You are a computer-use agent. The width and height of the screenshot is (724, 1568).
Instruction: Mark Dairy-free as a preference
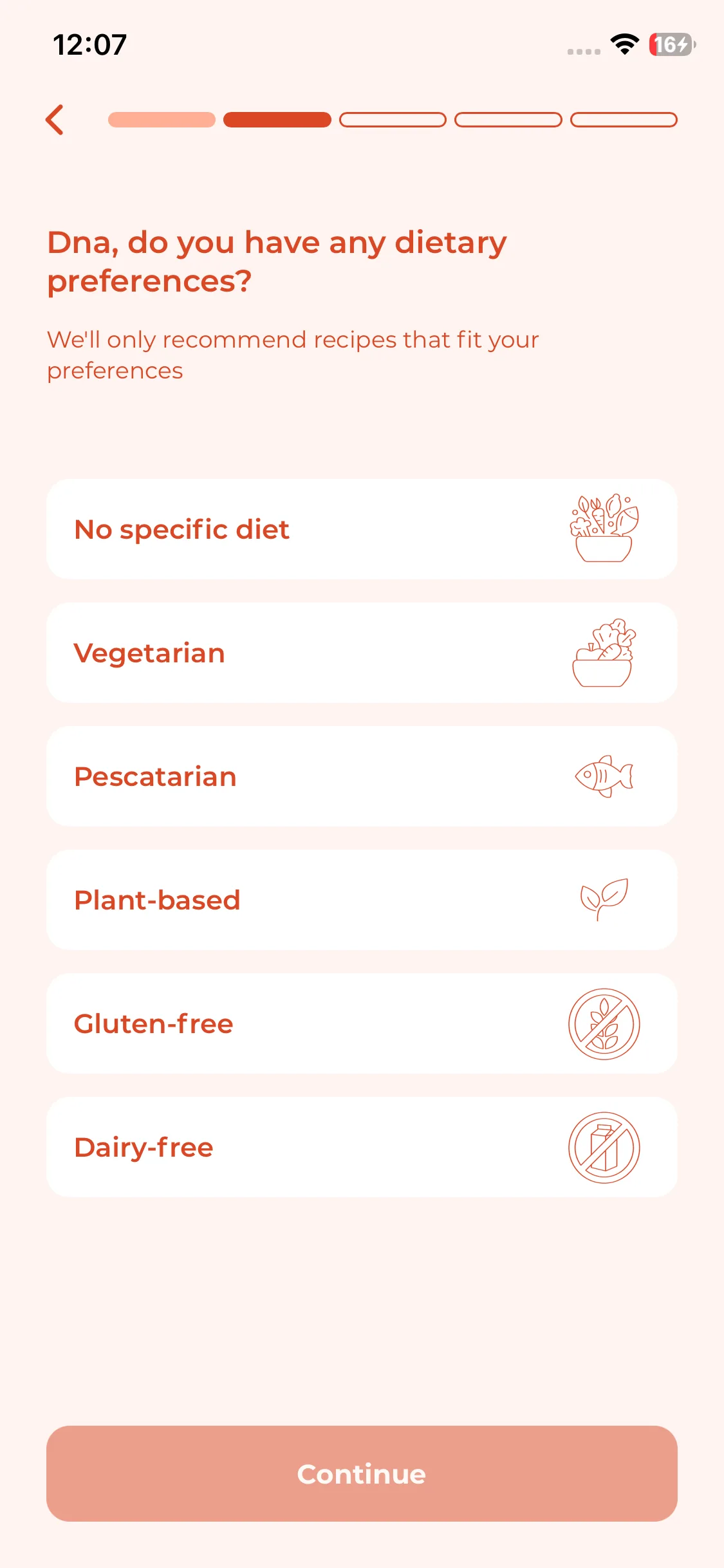(x=361, y=1147)
